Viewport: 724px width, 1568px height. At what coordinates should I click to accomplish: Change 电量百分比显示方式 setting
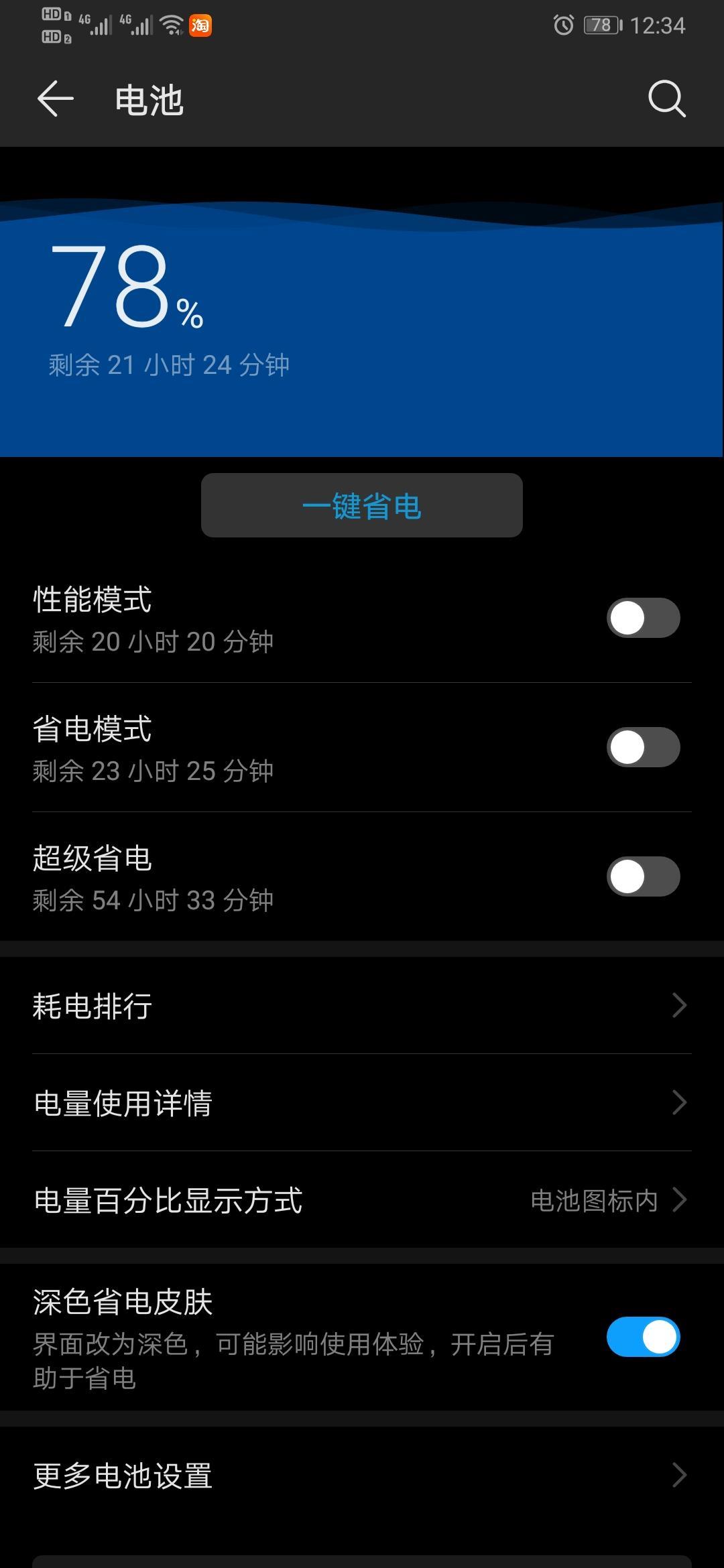362,1200
